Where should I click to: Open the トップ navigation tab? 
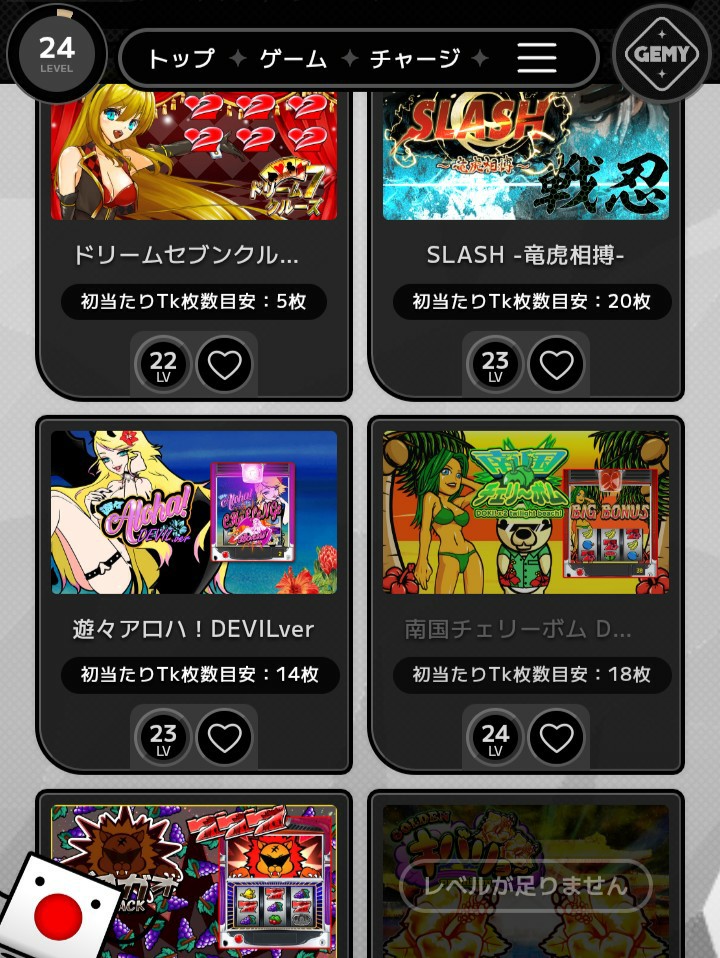coord(181,59)
